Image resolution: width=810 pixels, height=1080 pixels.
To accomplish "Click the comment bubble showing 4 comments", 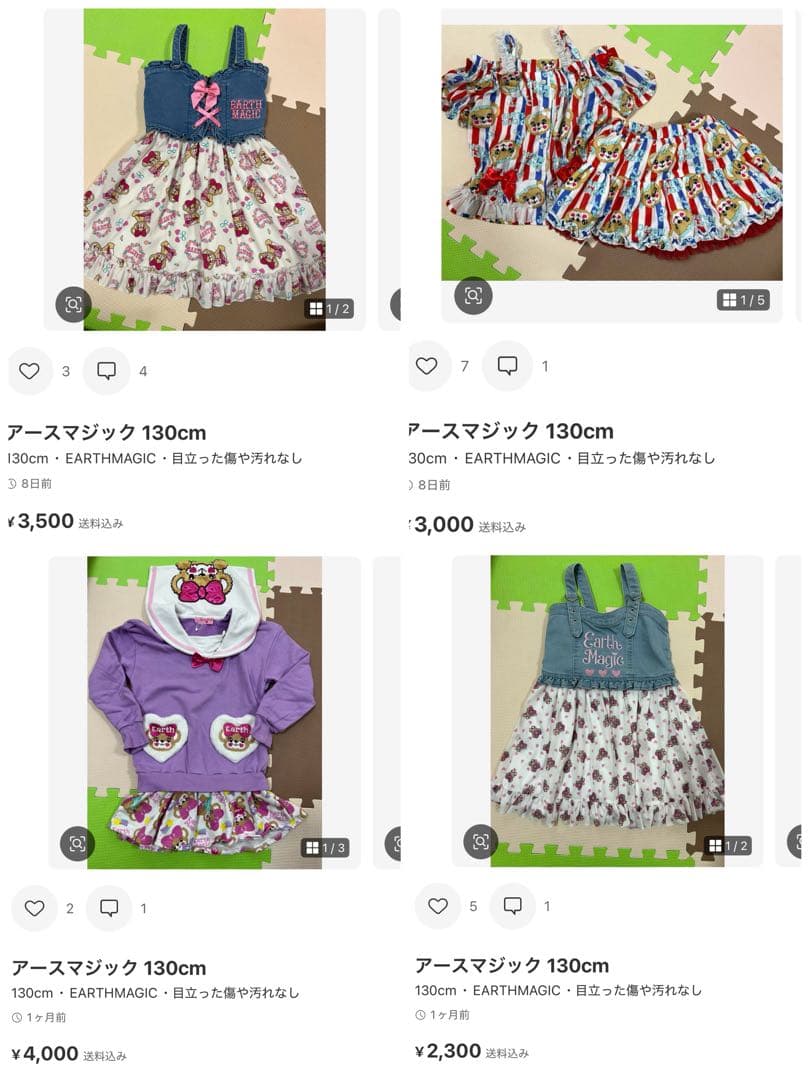I will point(107,368).
